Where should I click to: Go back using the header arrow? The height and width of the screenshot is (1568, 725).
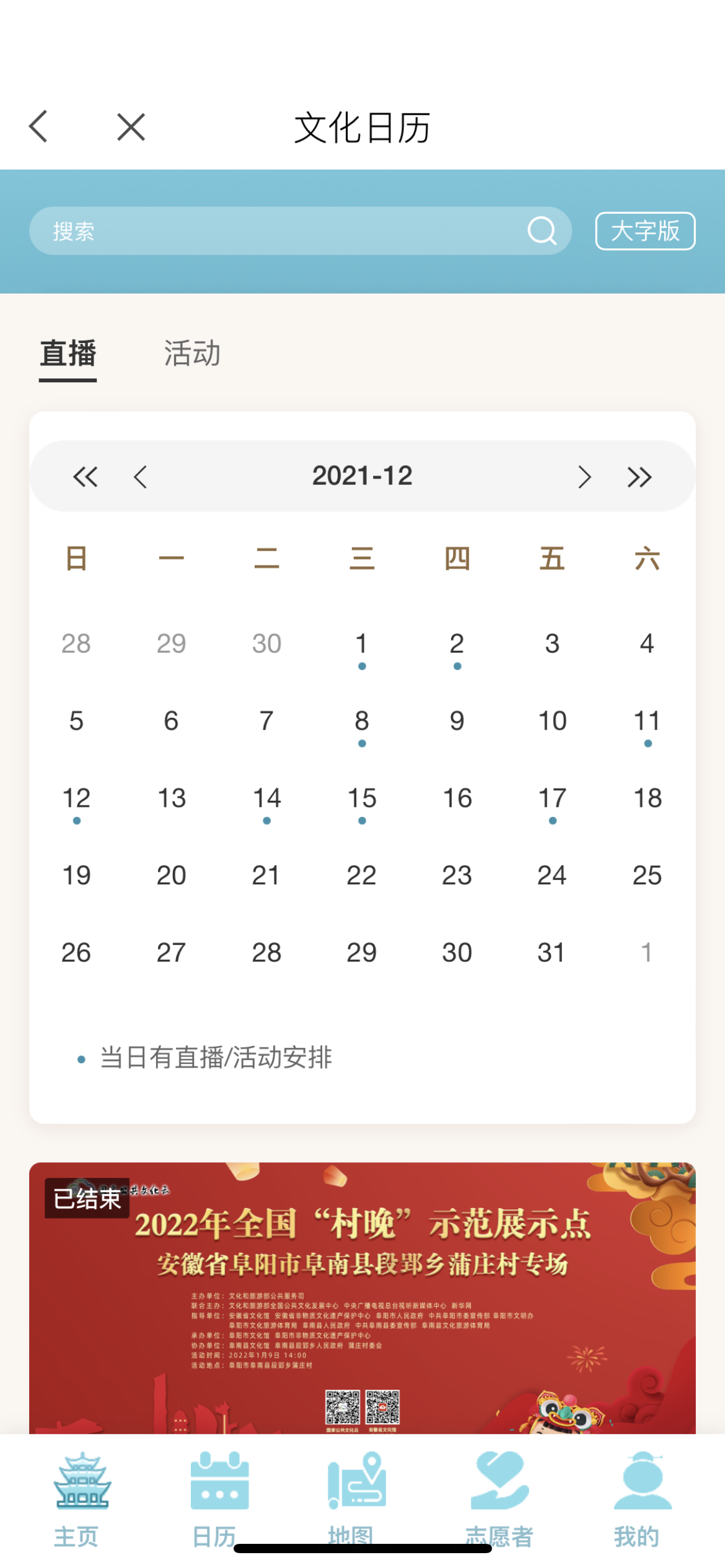[x=38, y=127]
